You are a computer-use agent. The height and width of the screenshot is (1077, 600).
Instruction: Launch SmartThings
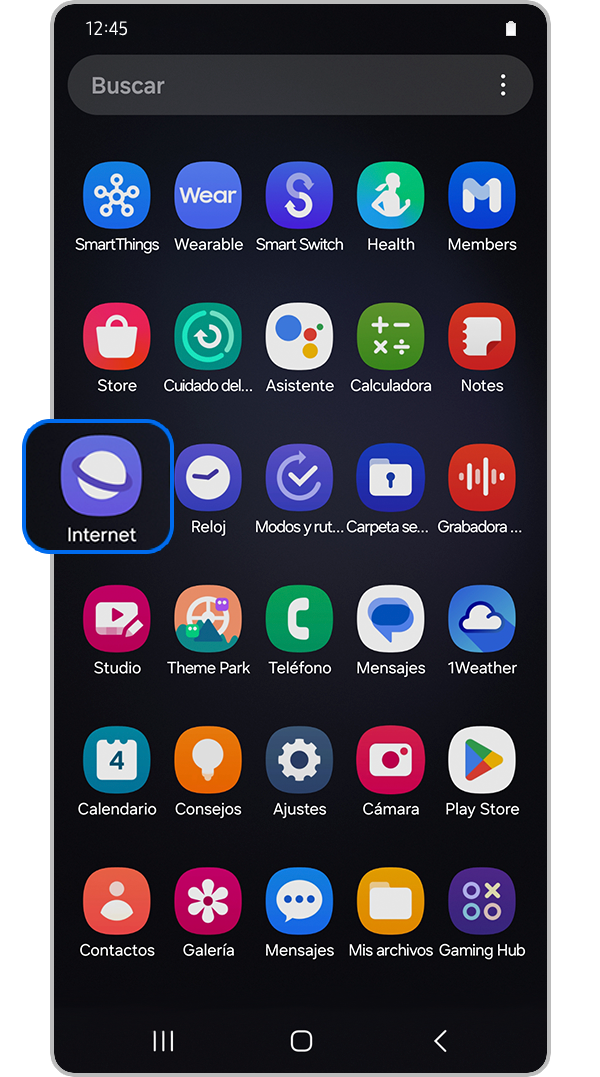117,196
